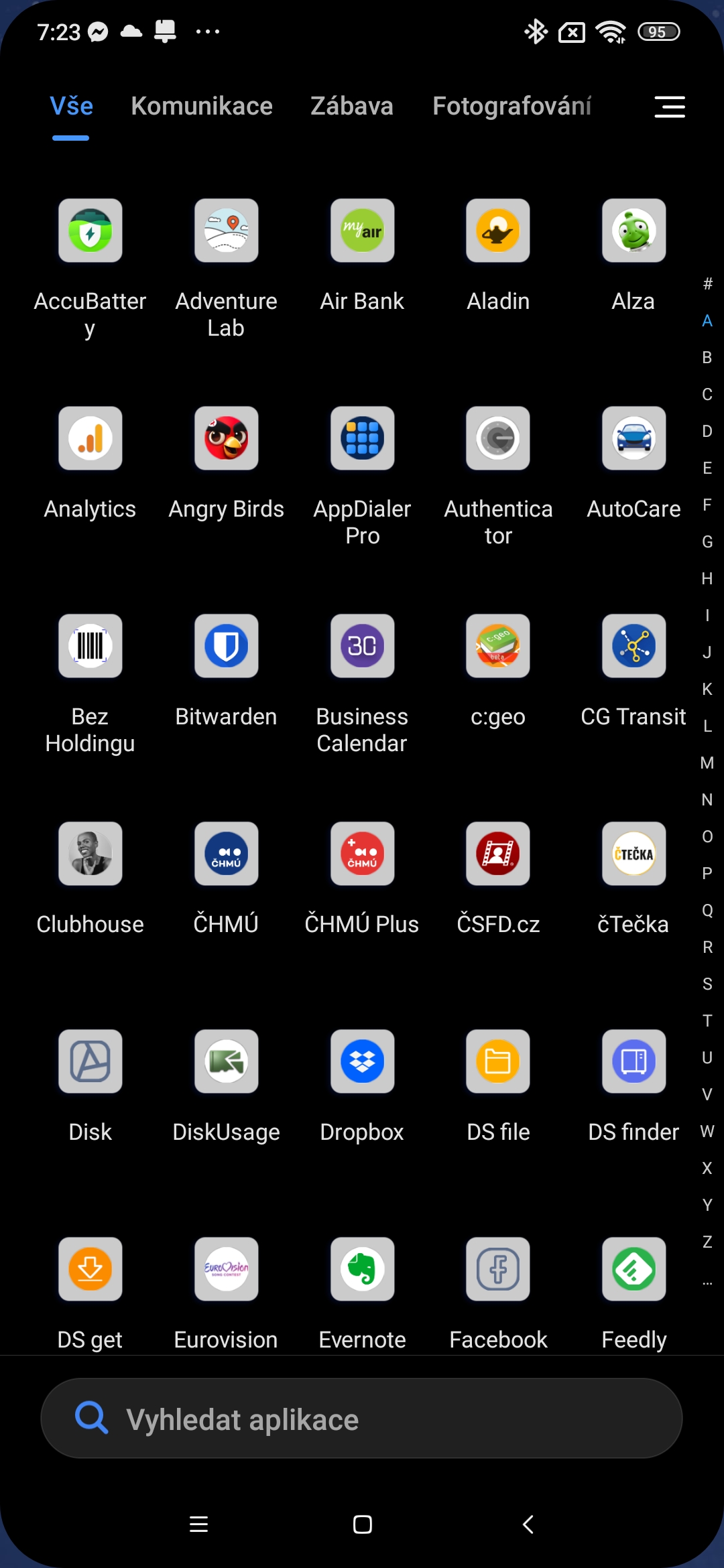Open the CG Transit app
The width and height of the screenshot is (724, 1568).
633,647
